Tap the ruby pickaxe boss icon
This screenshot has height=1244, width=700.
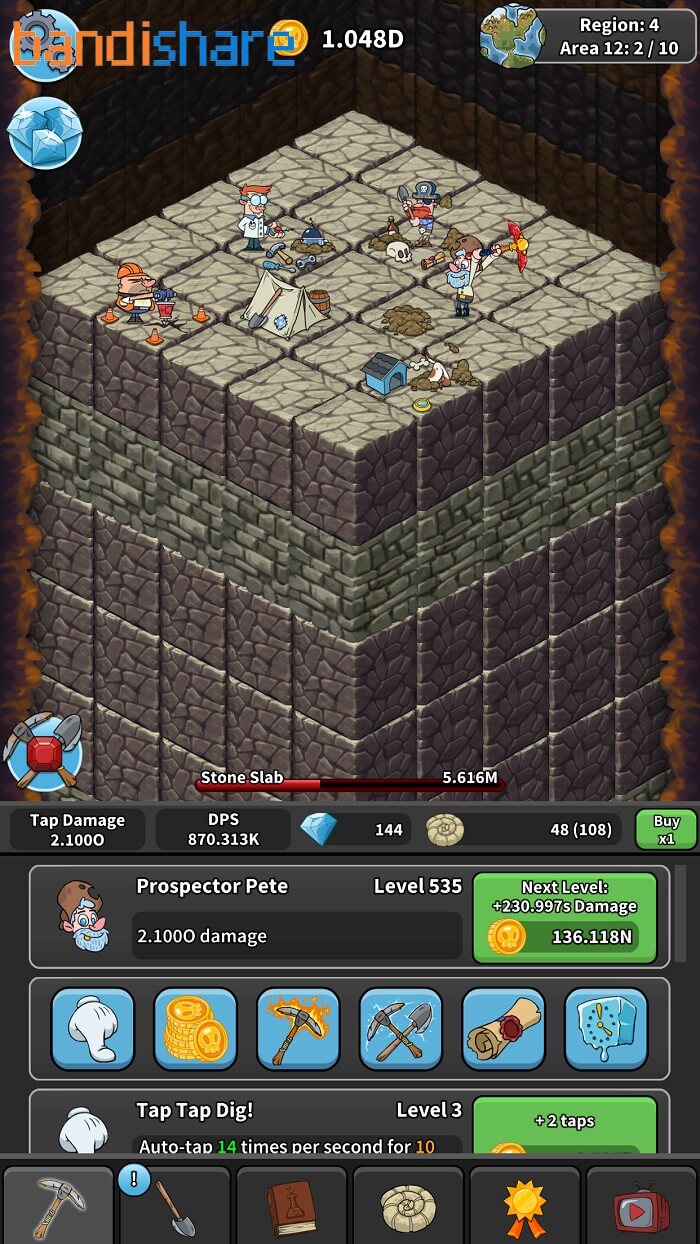point(42,751)
